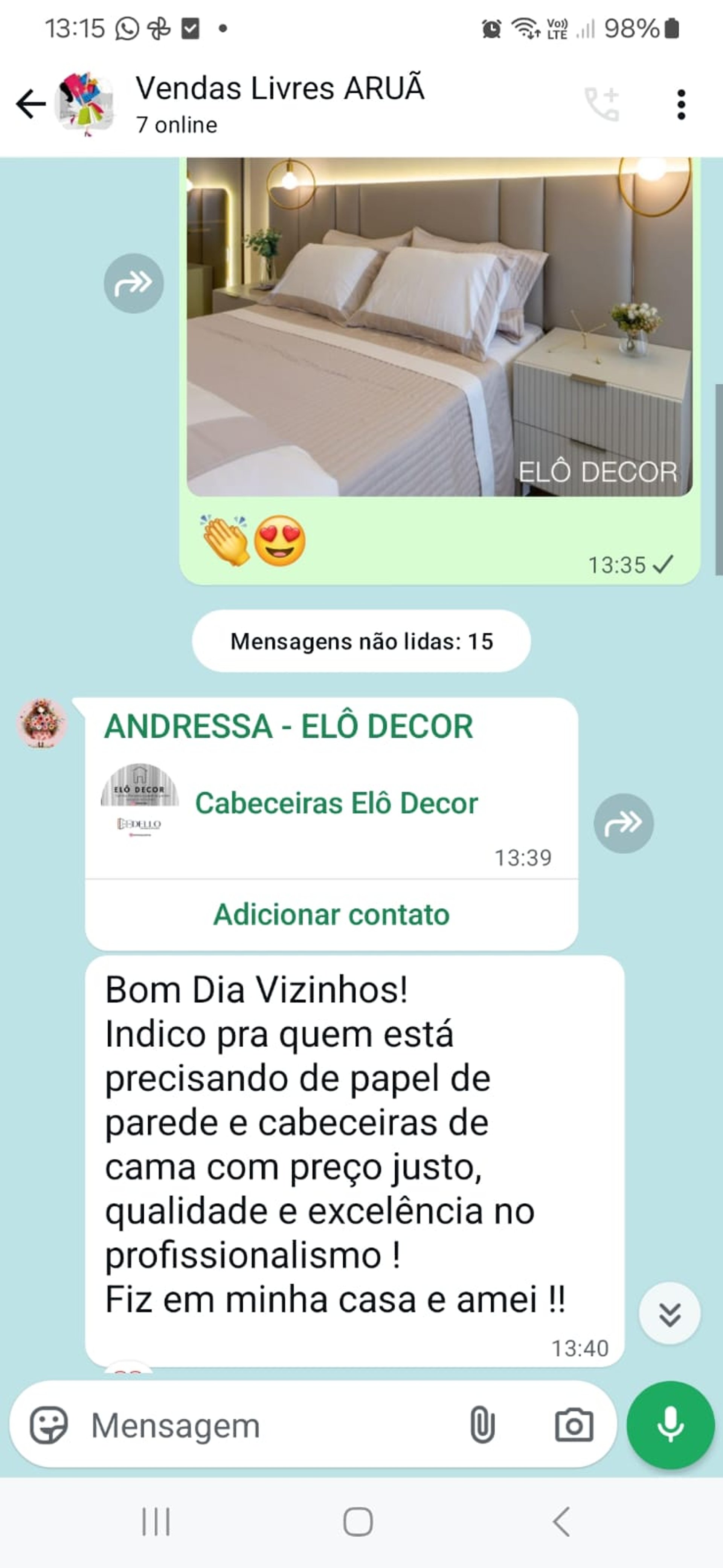Go to the home screen
The width and height of the screenshot is (723, 1568).
click(358, 1522)
